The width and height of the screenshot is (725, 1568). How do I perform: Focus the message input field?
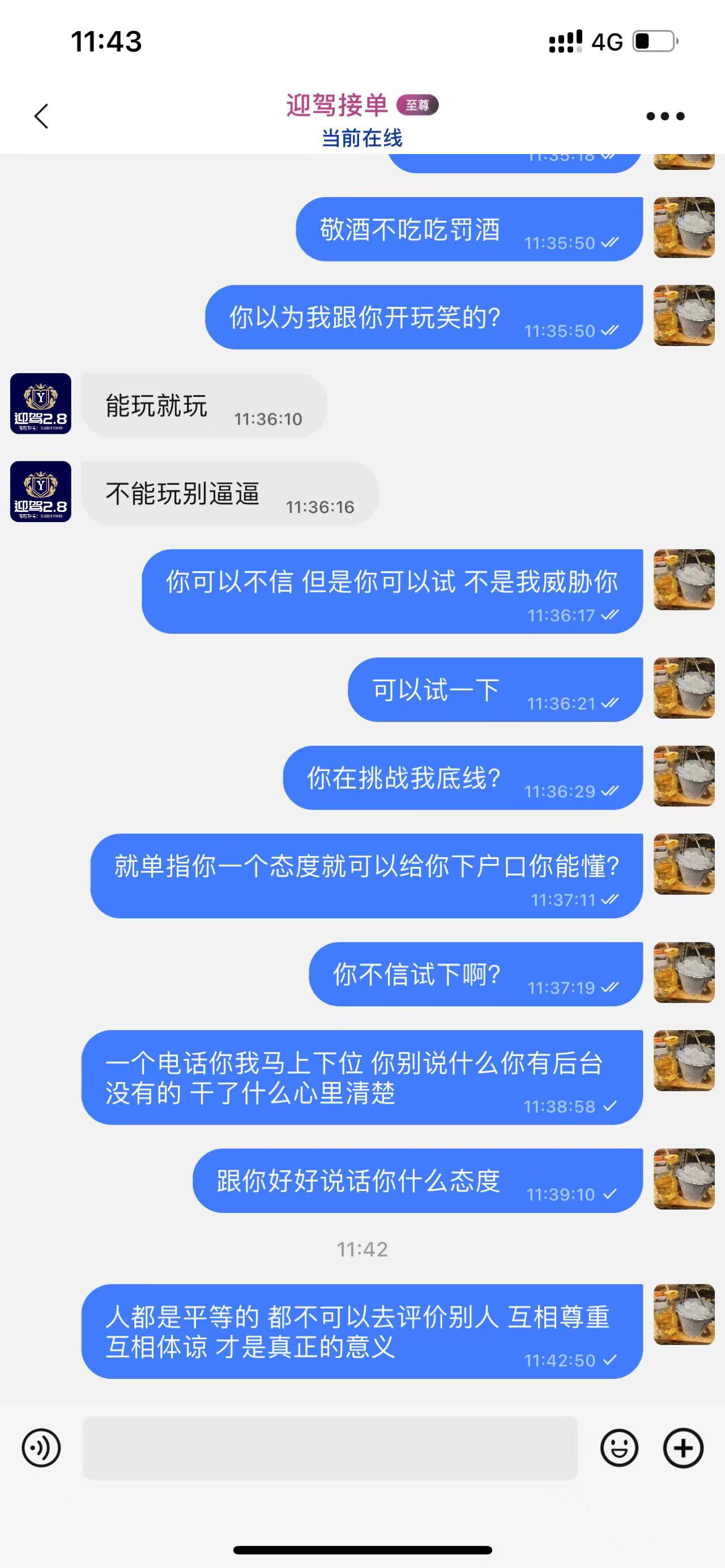tap(330, 1447)
